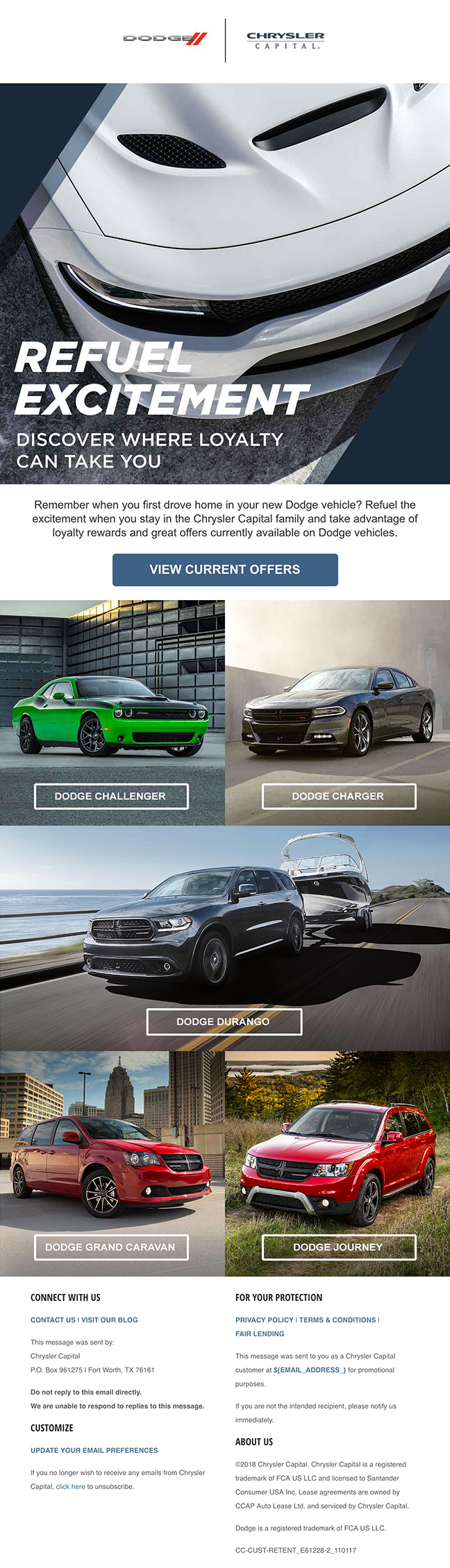View the Dodge Journey button
Image resolution: width=450 pixels, height=1568 pixels.
click(339, 1247)
